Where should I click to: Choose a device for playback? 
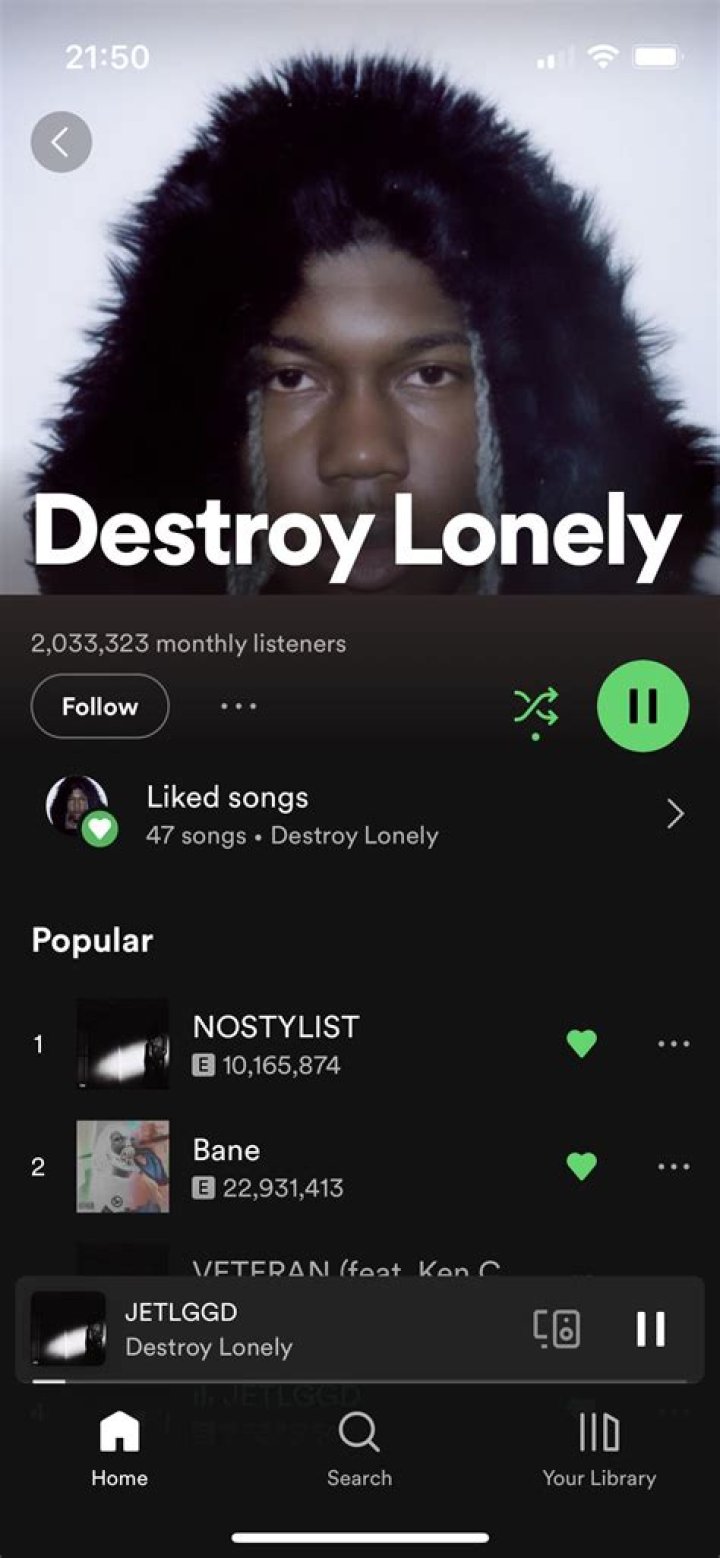pyautogui.click(x=557, y=1329)
